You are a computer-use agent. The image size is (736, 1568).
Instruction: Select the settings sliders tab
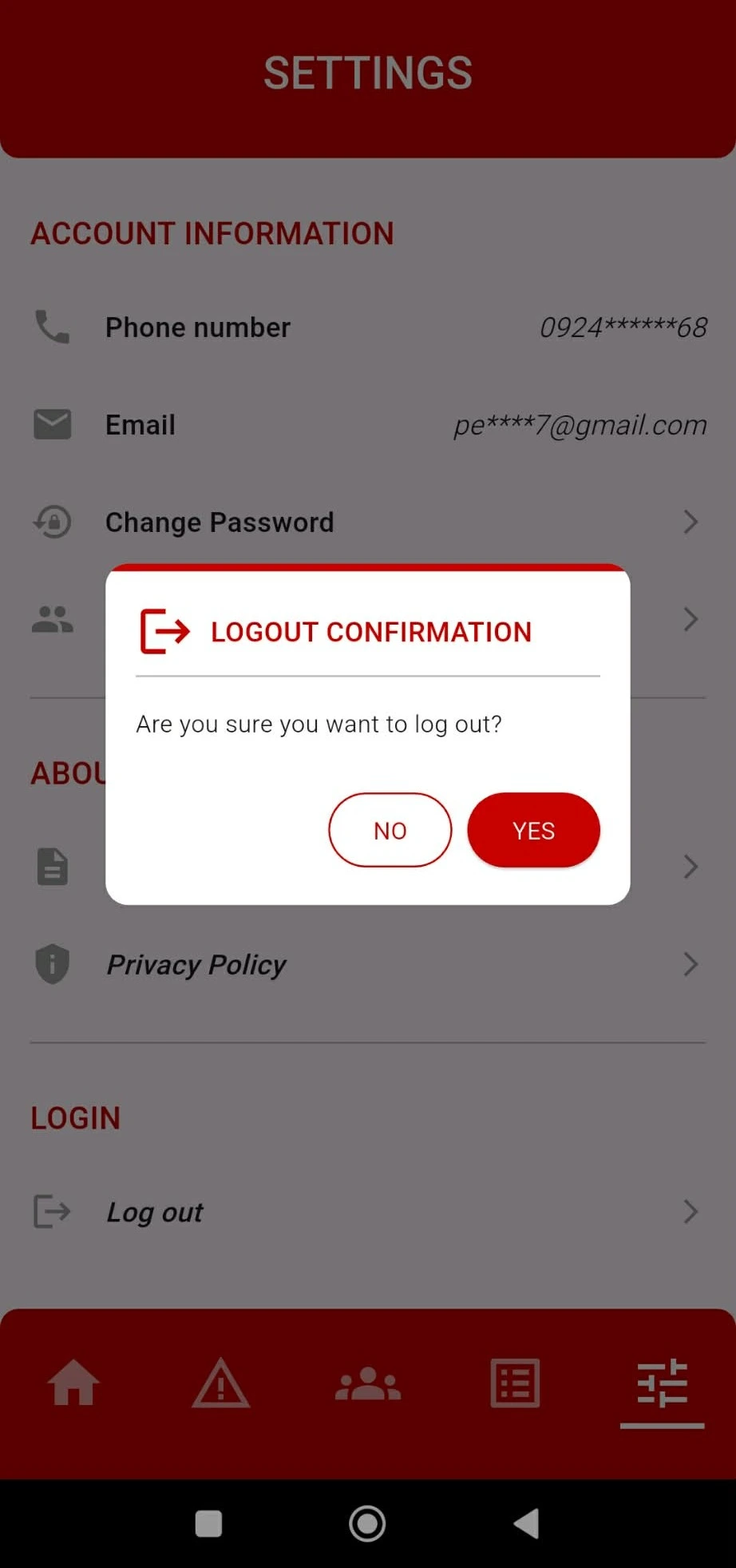pyautogui.click(x=662, y=1383)
